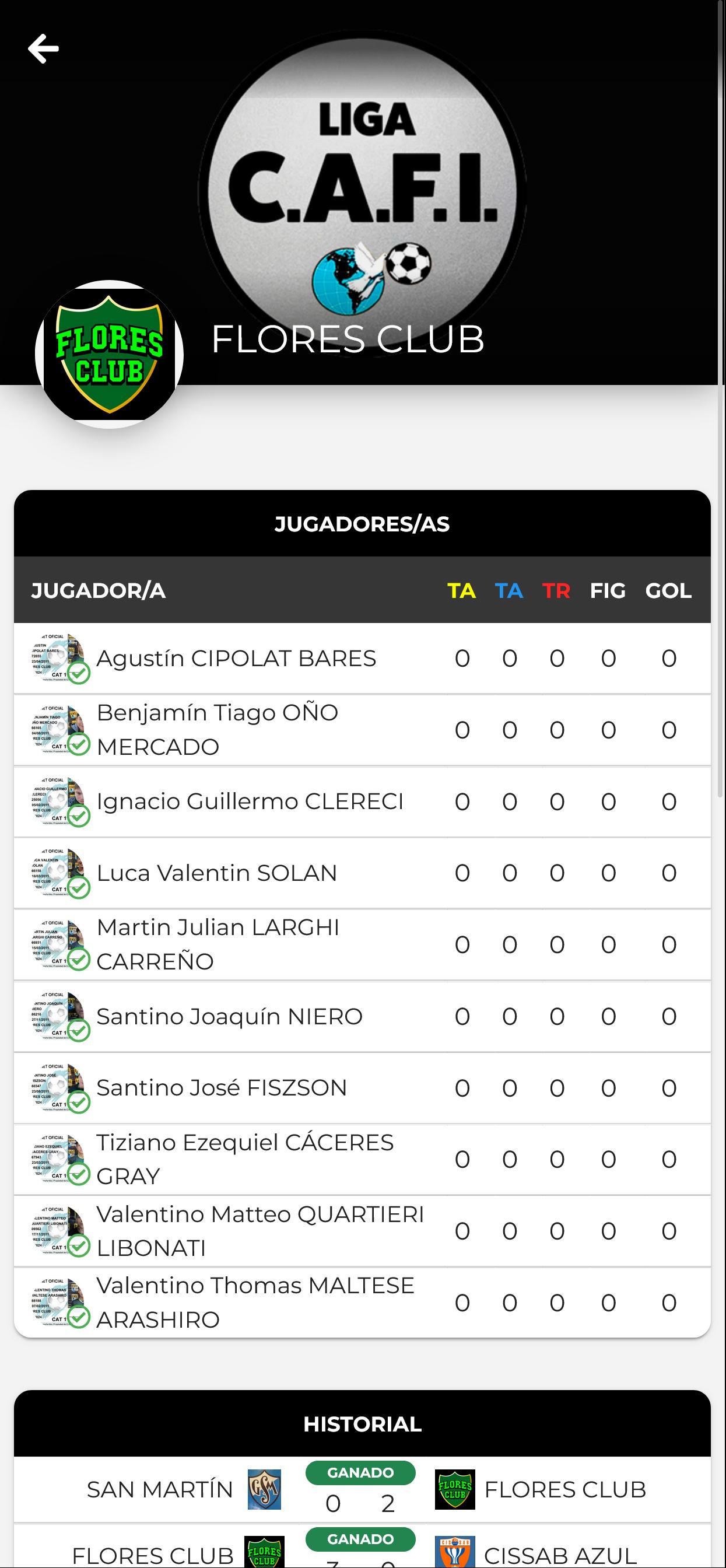Open the San Martín vs Flores Club match
726x1568 pixels.
click(362, 1489)
